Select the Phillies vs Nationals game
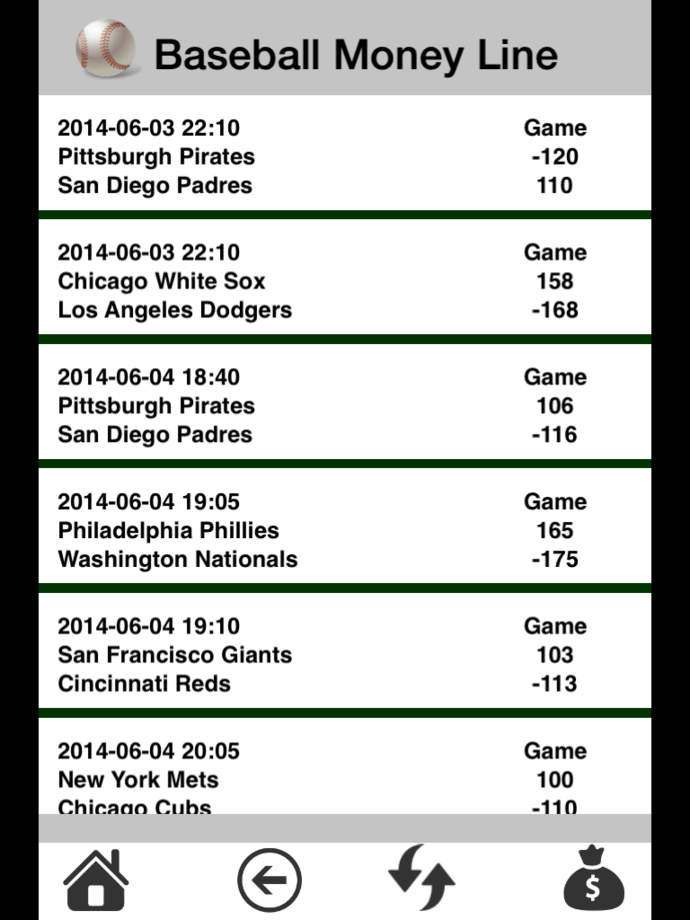 [x=344, y=530]
